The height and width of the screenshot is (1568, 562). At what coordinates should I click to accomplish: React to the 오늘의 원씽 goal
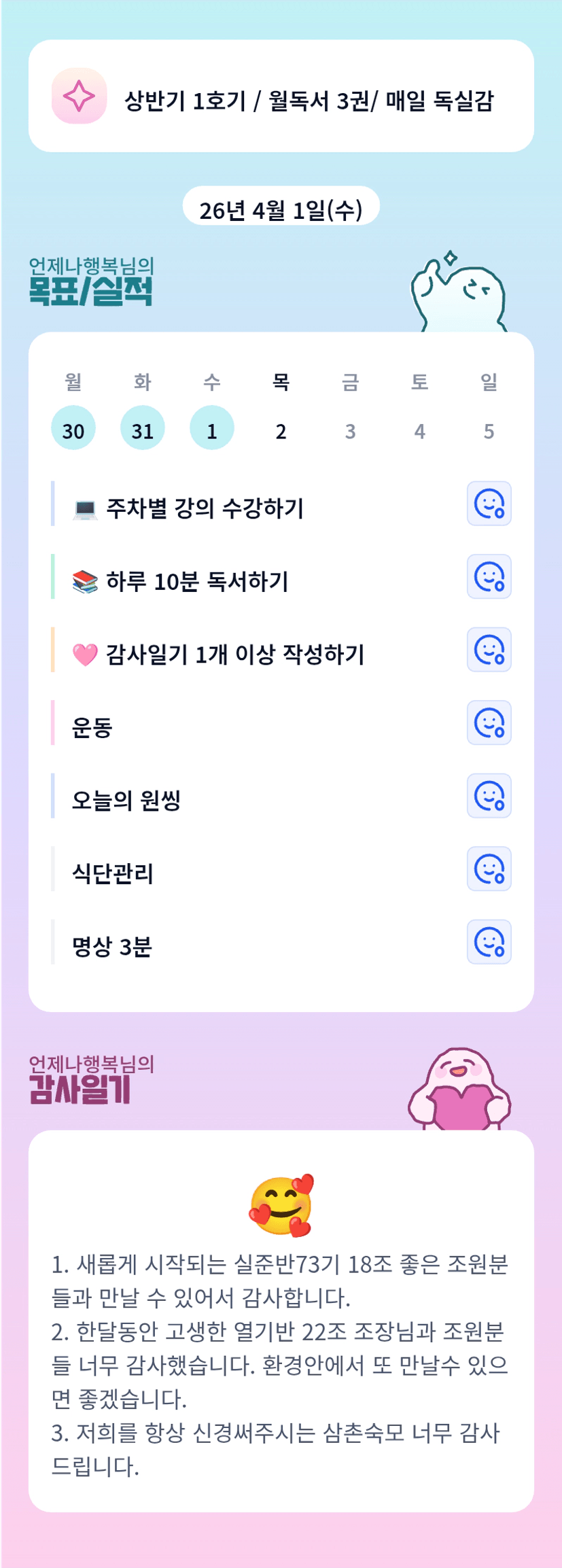489,796
